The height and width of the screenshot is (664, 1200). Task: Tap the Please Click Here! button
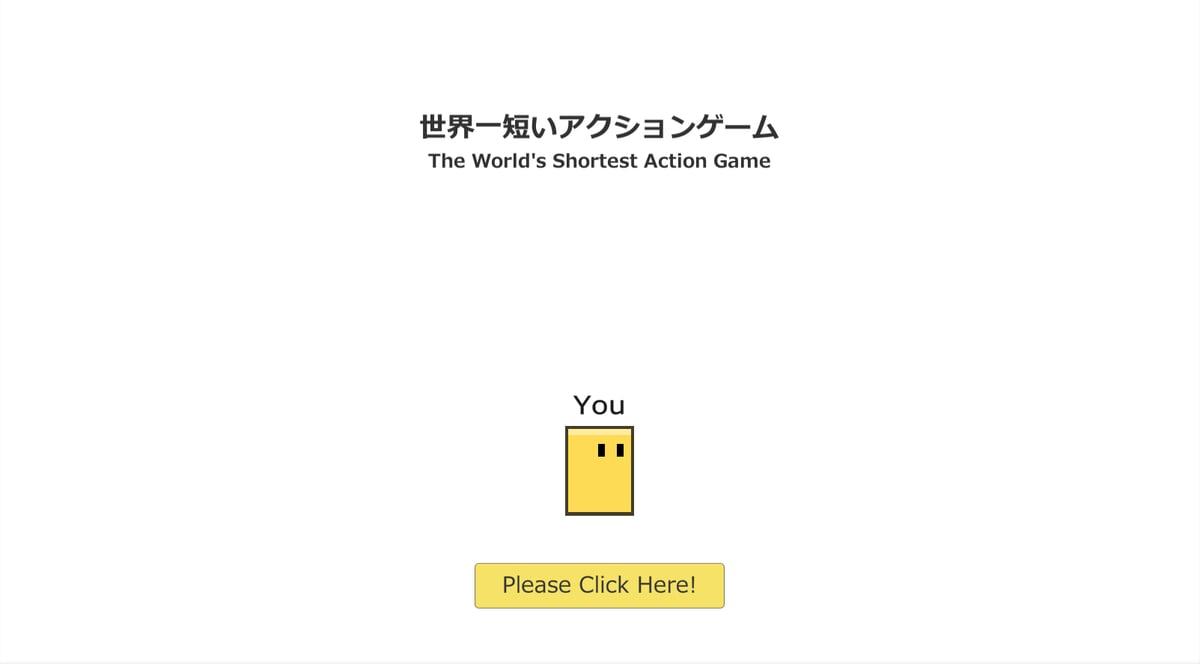(599, 585)
